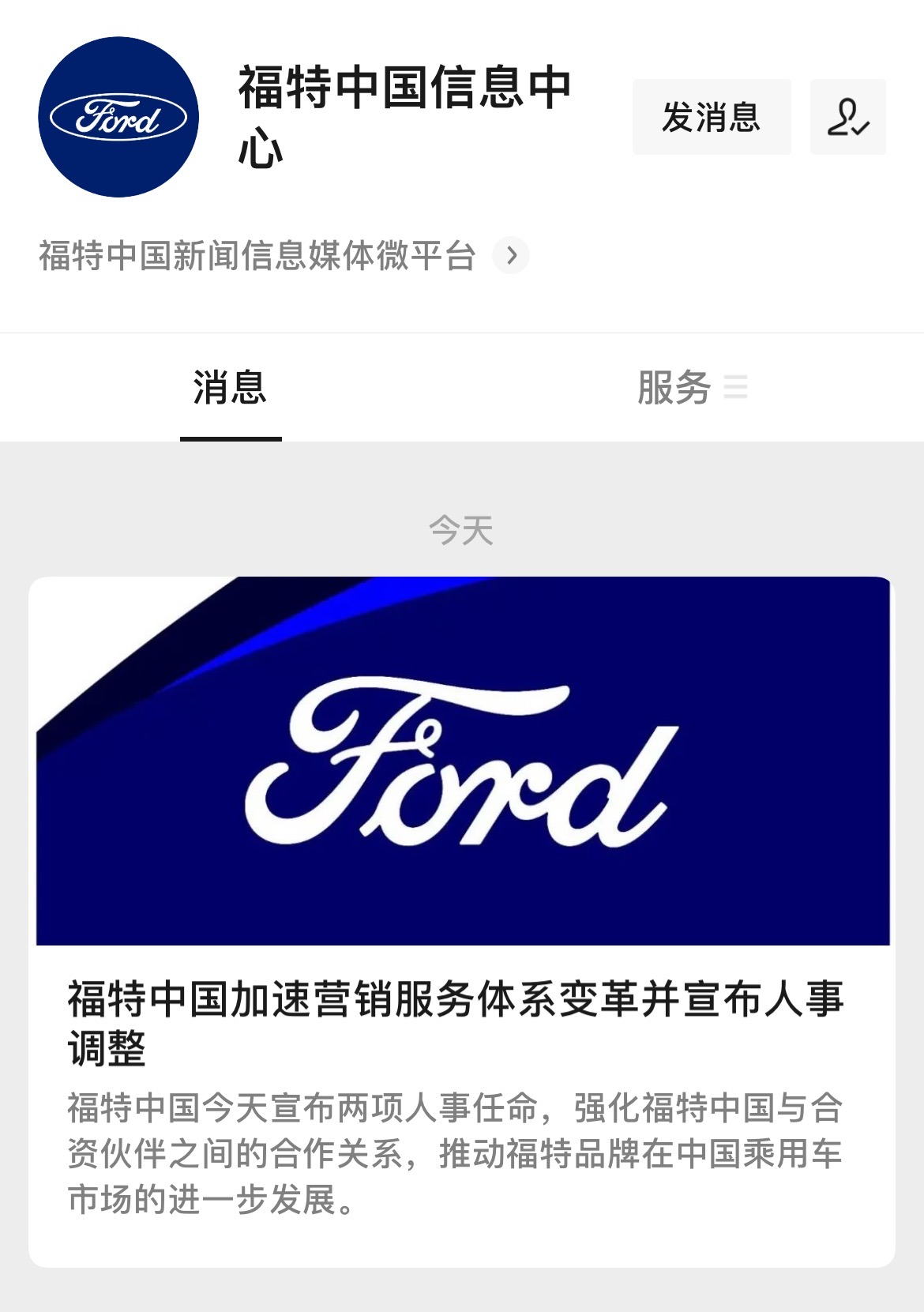Screen dimensions: 924x1312
Task: Select the 消息 tab
Action: click(x=230, y=388)
